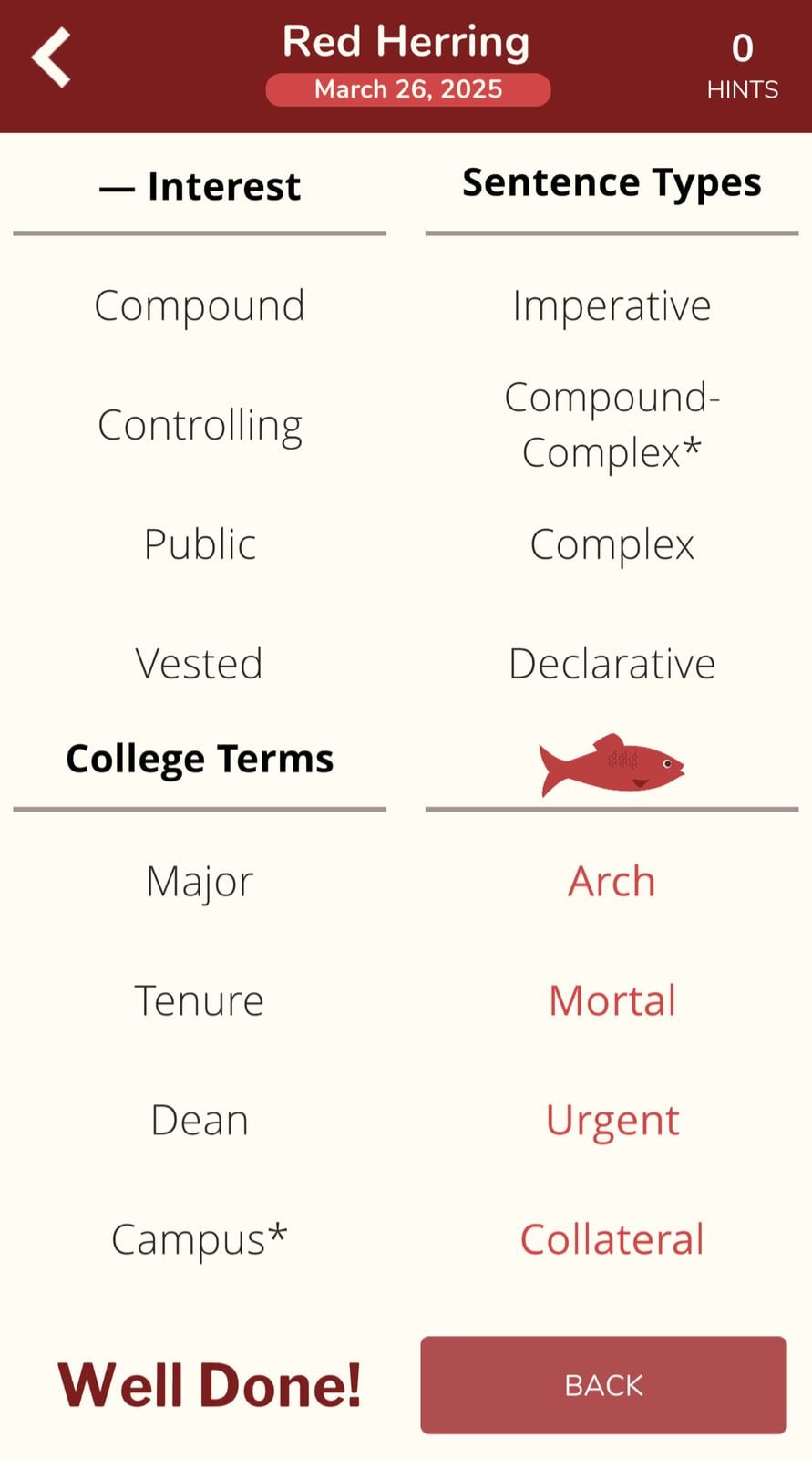Click the Well Done! message
The image size is (812, 1459).
coord(209,1384)
